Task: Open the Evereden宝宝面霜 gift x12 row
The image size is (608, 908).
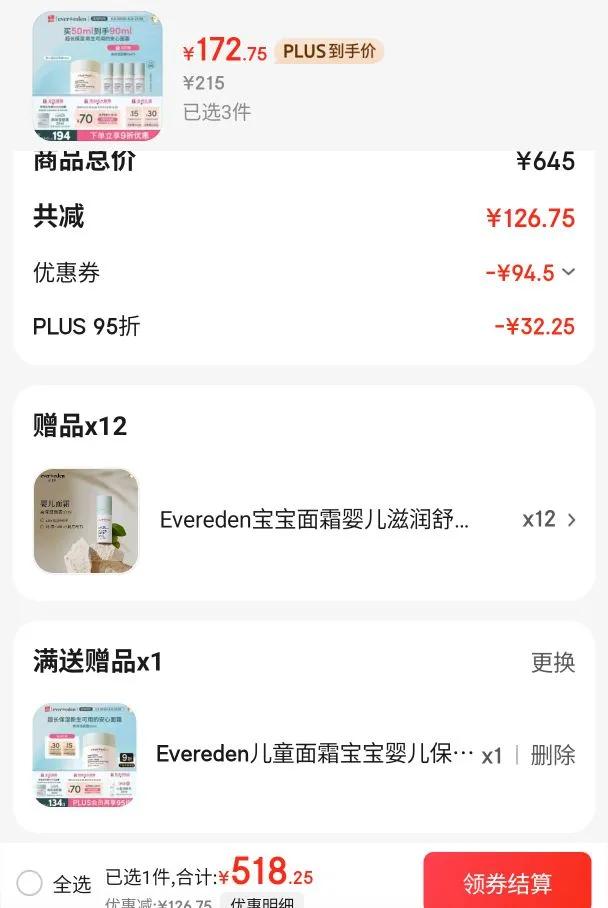Action: point(305,520)
